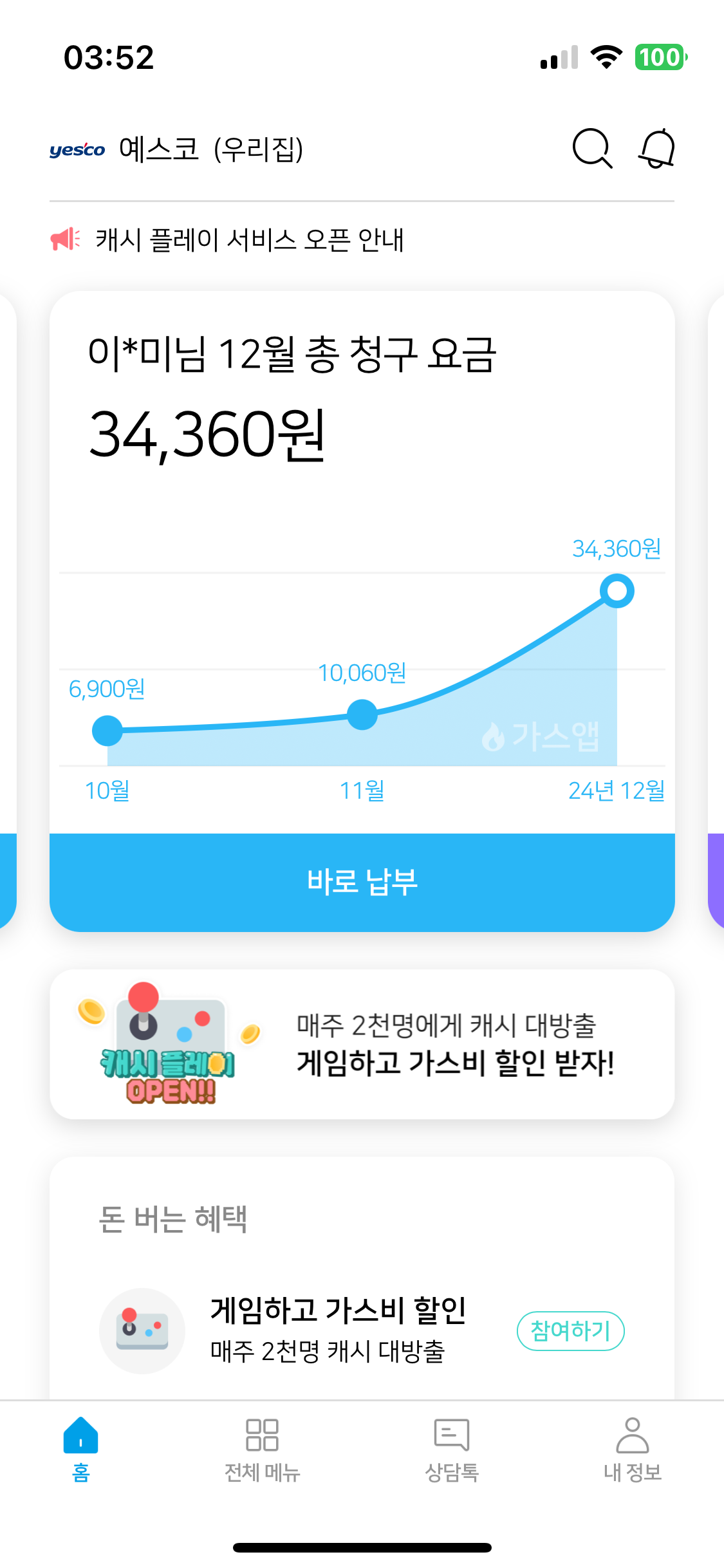Open the 캐시플레이 OPEN banner
Screen dimensions: 724x1568
tap(362, 1044)
